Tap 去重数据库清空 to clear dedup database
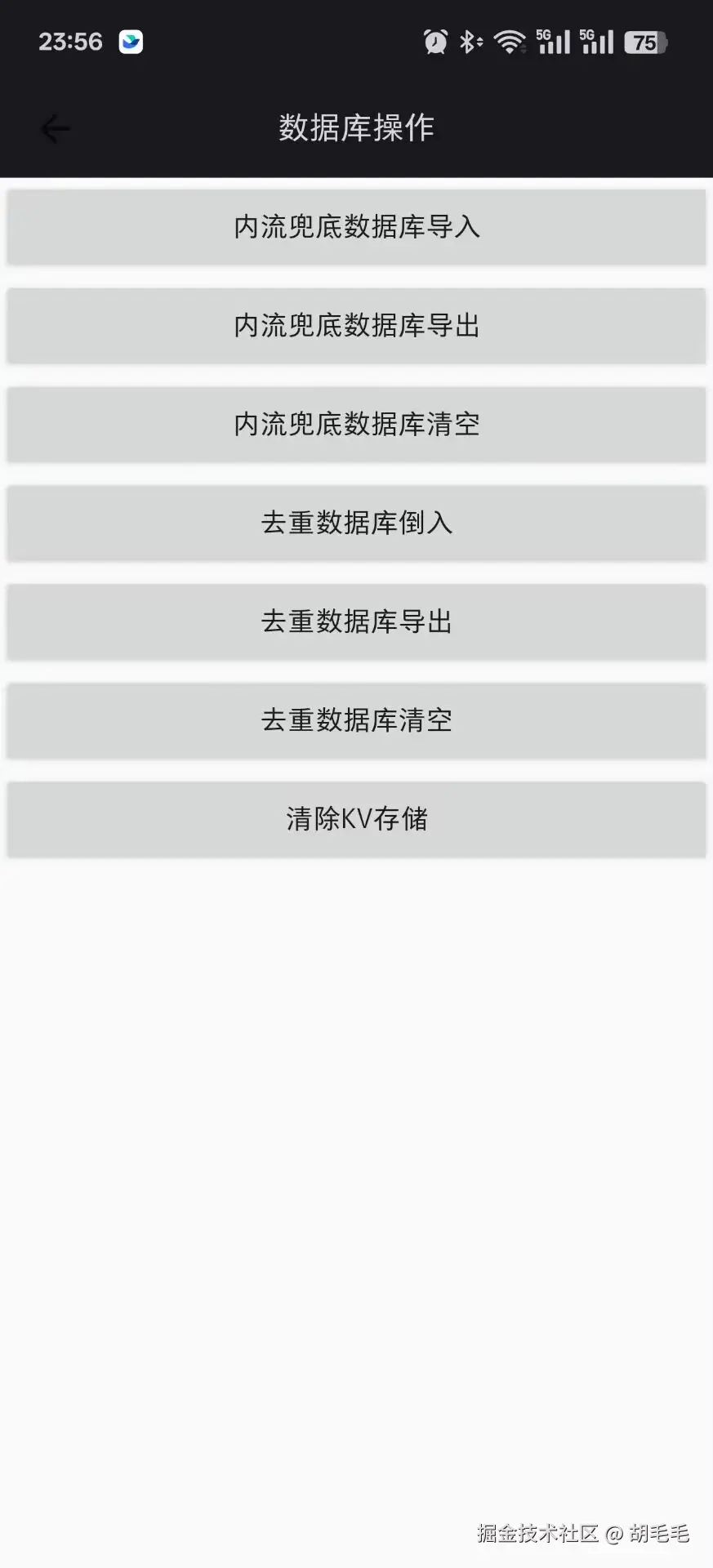The width and height of the screenshot is (713, 1568). (x=356, y=721)
